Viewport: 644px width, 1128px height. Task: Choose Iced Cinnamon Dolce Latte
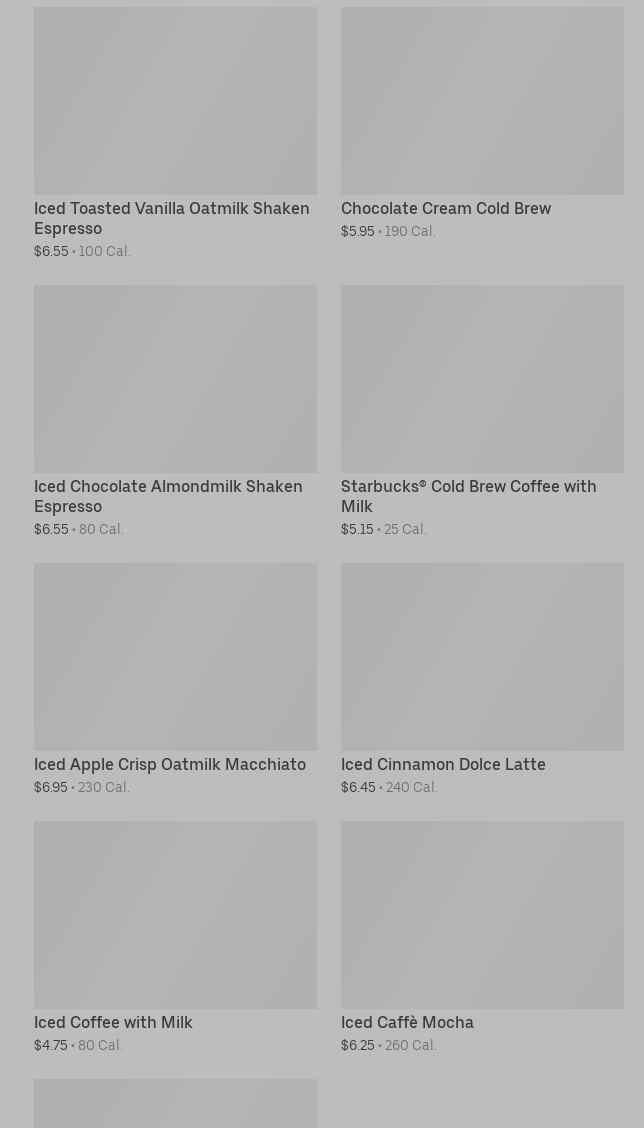pos(482,679)
